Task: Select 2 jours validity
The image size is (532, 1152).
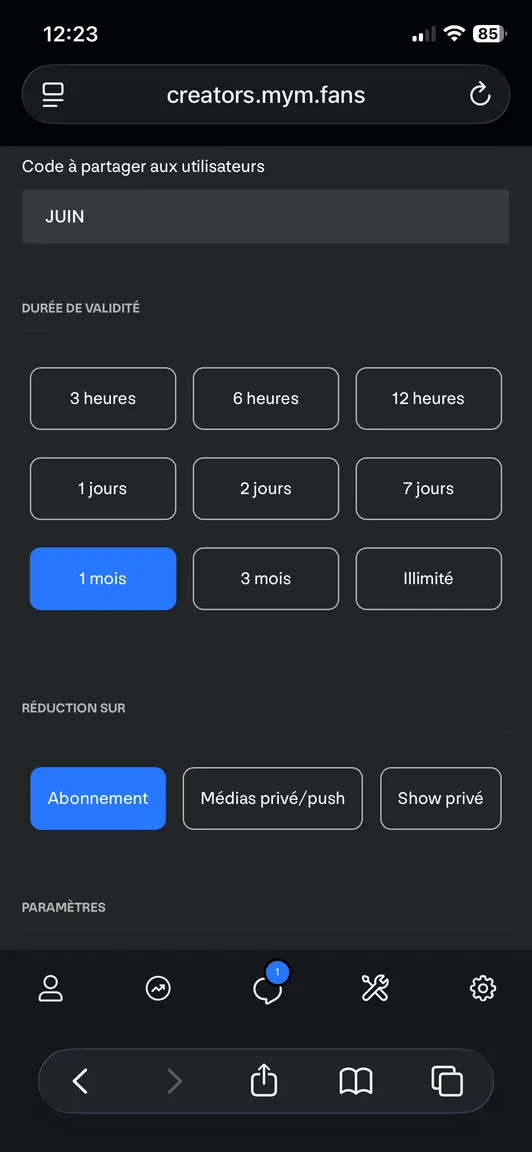Action: (x=266, y=489)
